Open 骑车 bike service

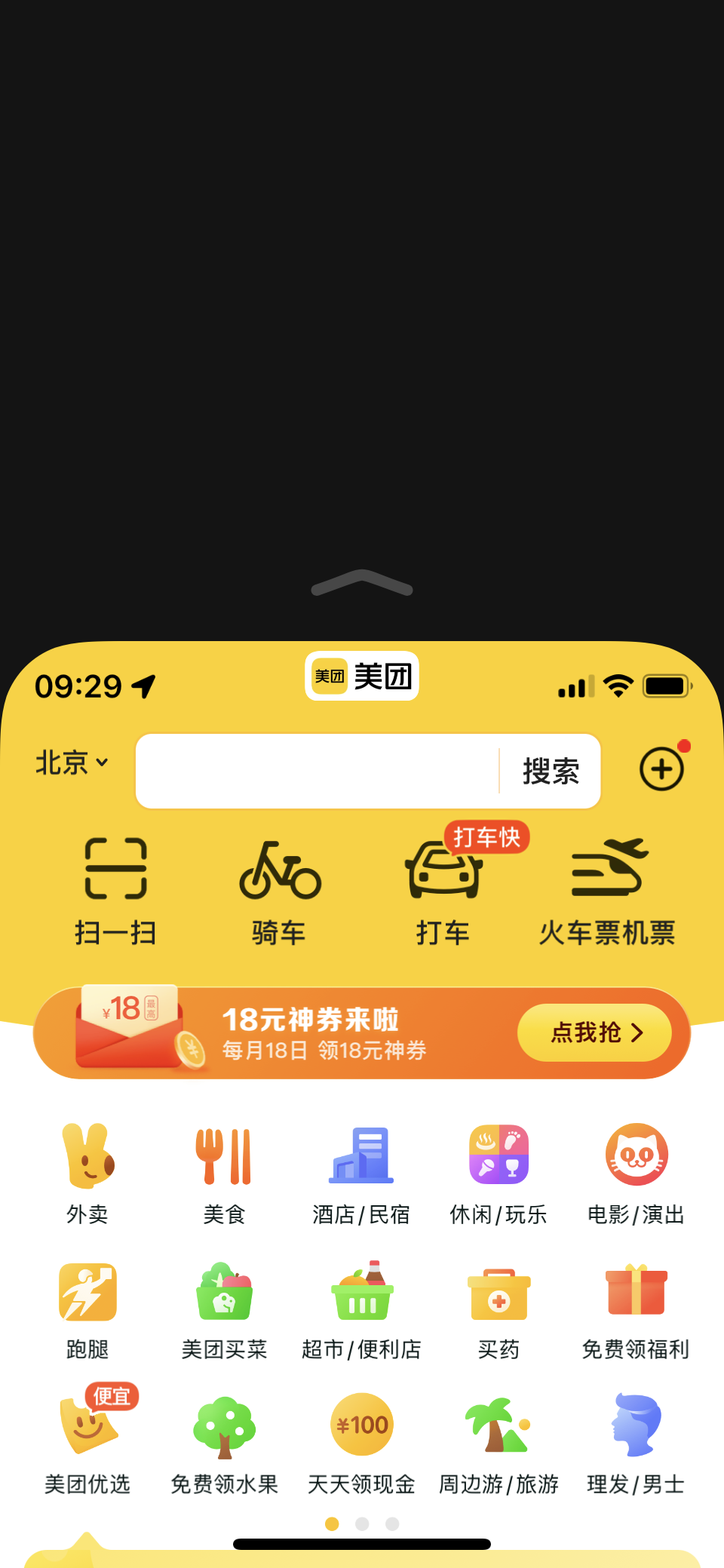(279, 890)
